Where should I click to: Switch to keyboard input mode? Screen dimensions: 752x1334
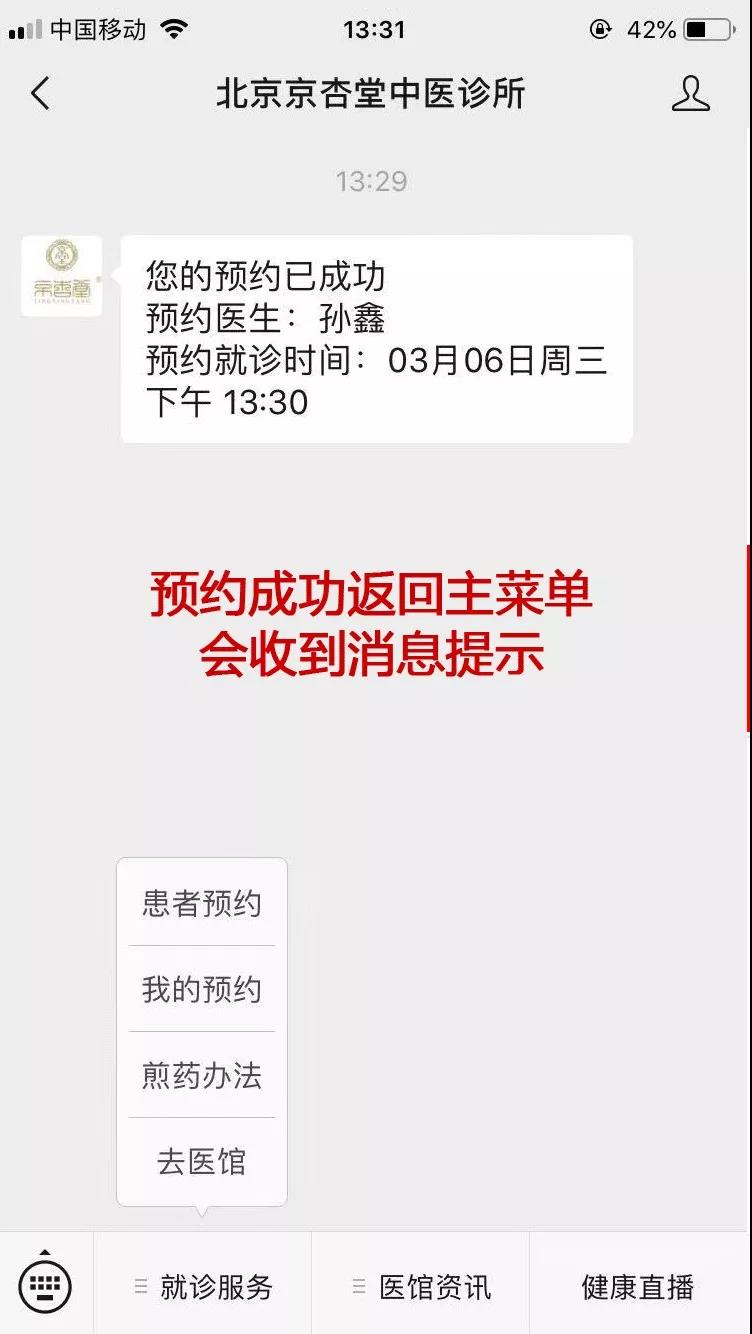point(46,1282)
